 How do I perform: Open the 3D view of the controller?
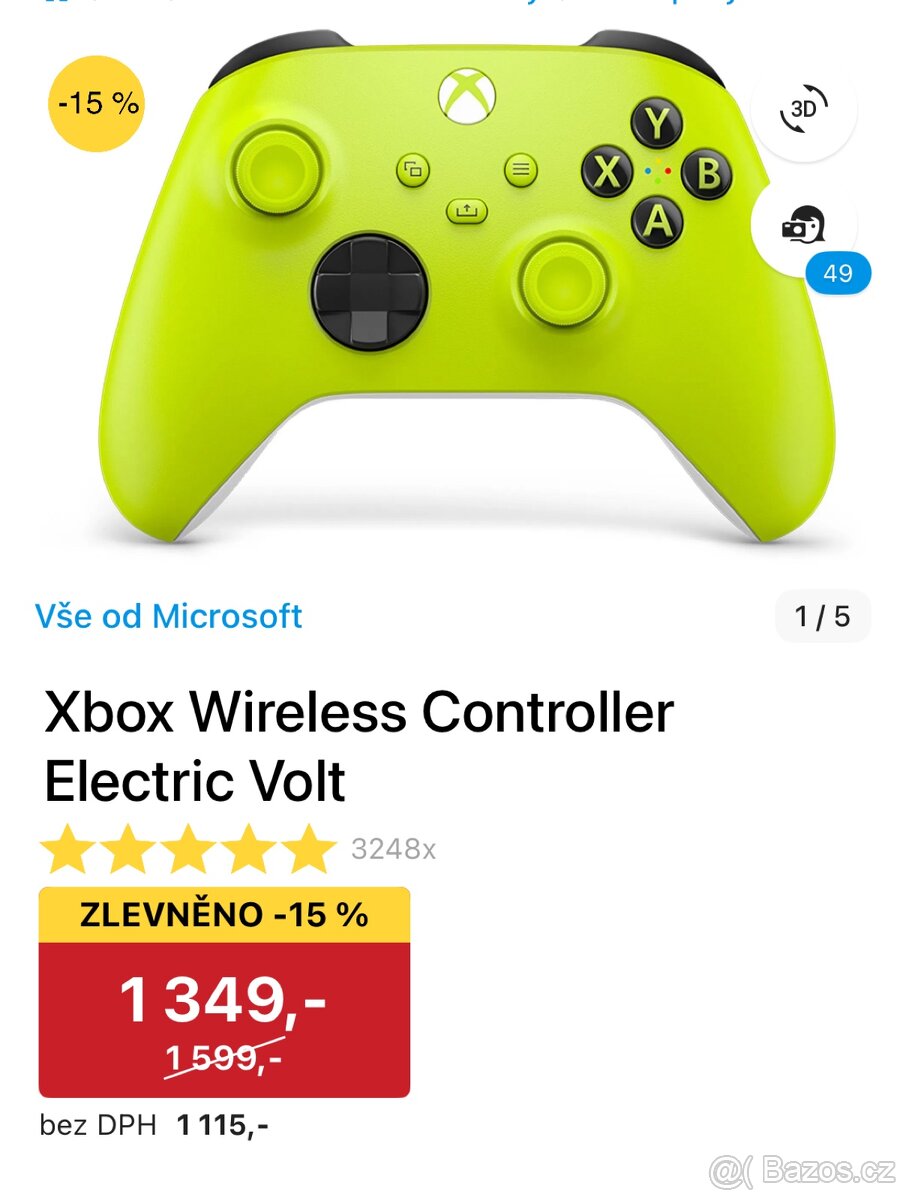coord(803,109)
